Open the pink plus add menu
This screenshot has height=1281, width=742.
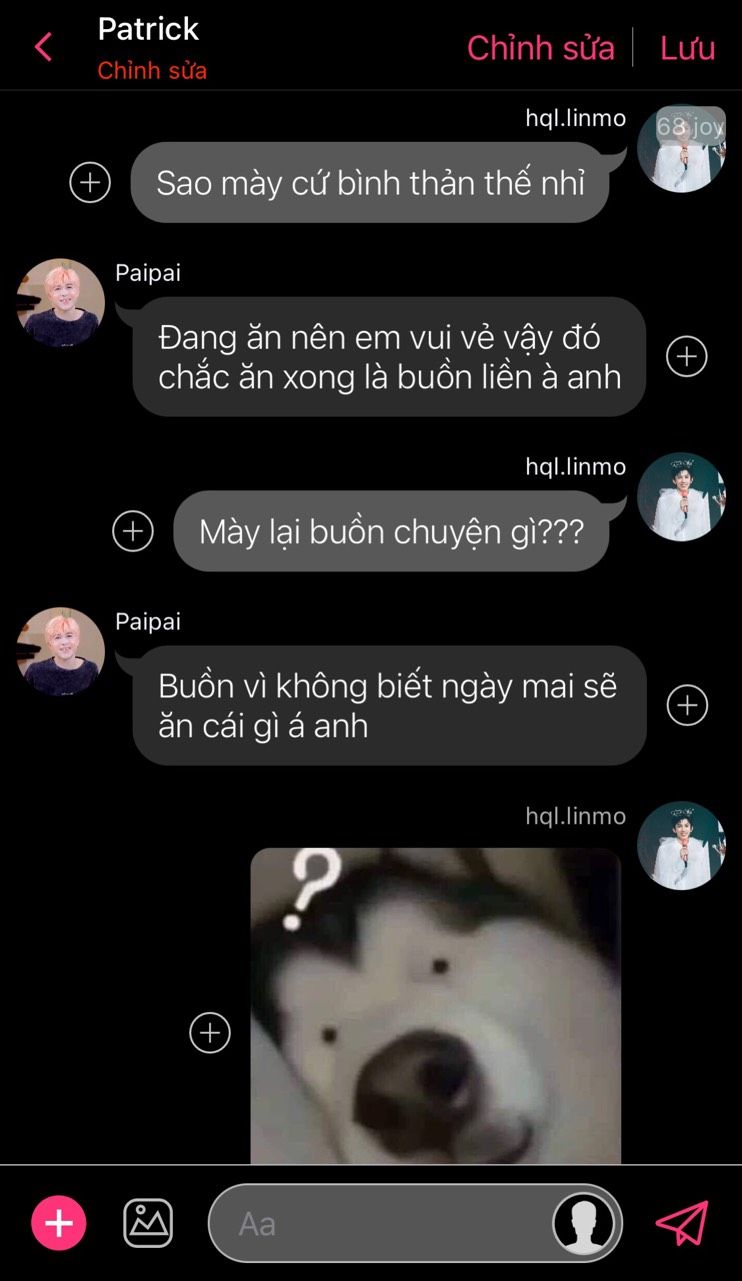point(59,1223)
